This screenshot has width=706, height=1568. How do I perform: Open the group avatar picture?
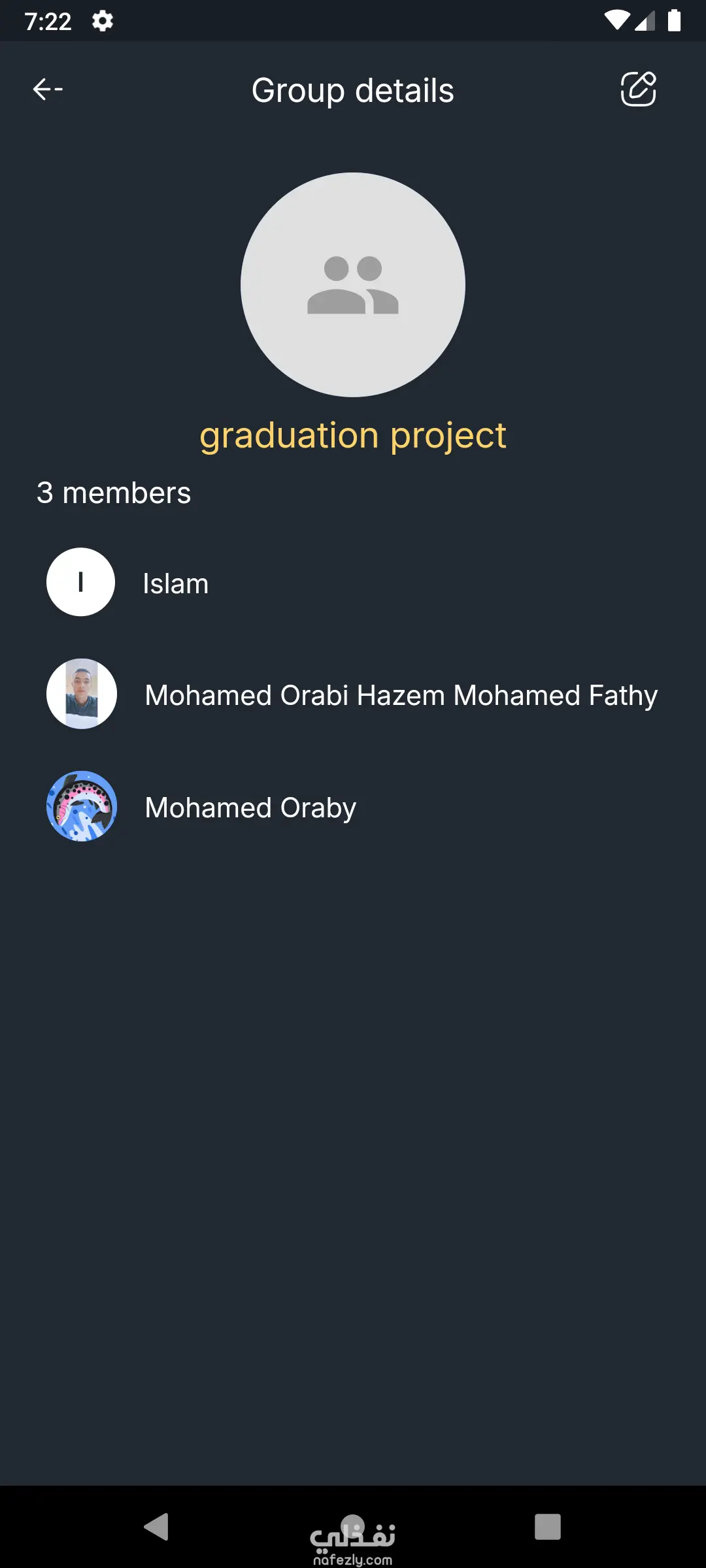[353, 285]
